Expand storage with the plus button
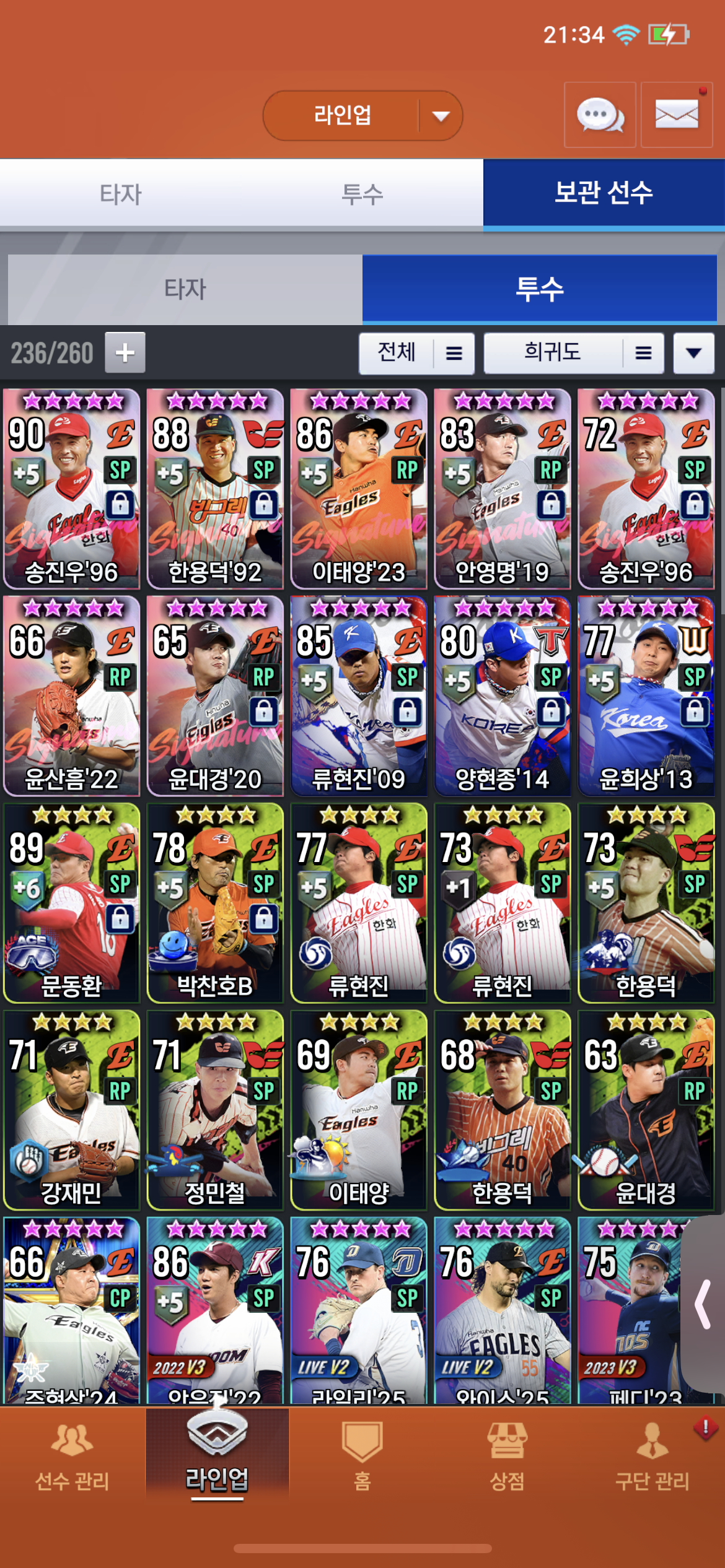 125,353
